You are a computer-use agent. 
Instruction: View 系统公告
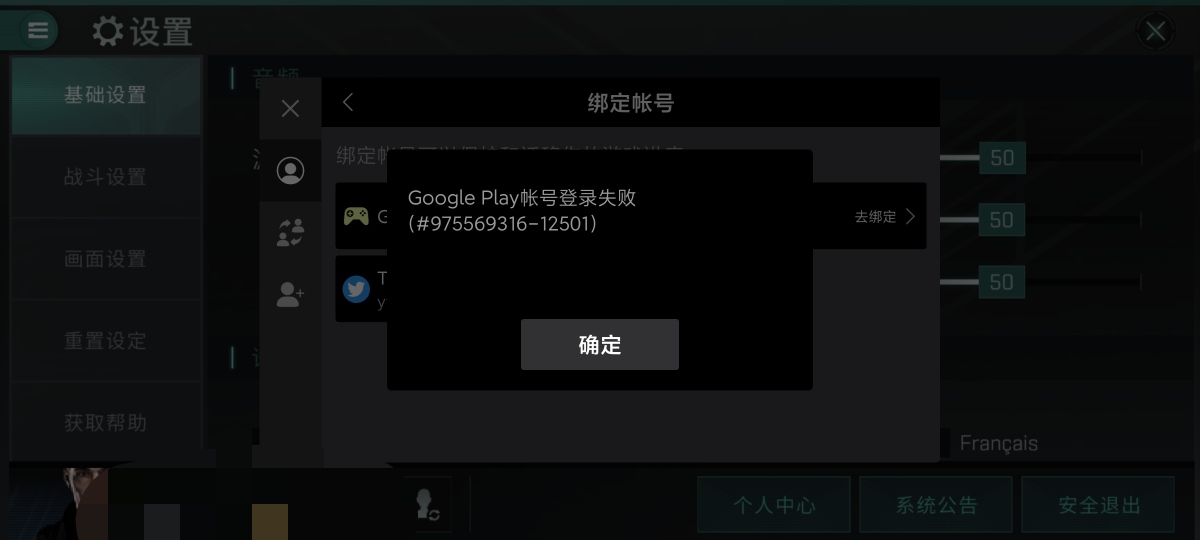(936, 505)
